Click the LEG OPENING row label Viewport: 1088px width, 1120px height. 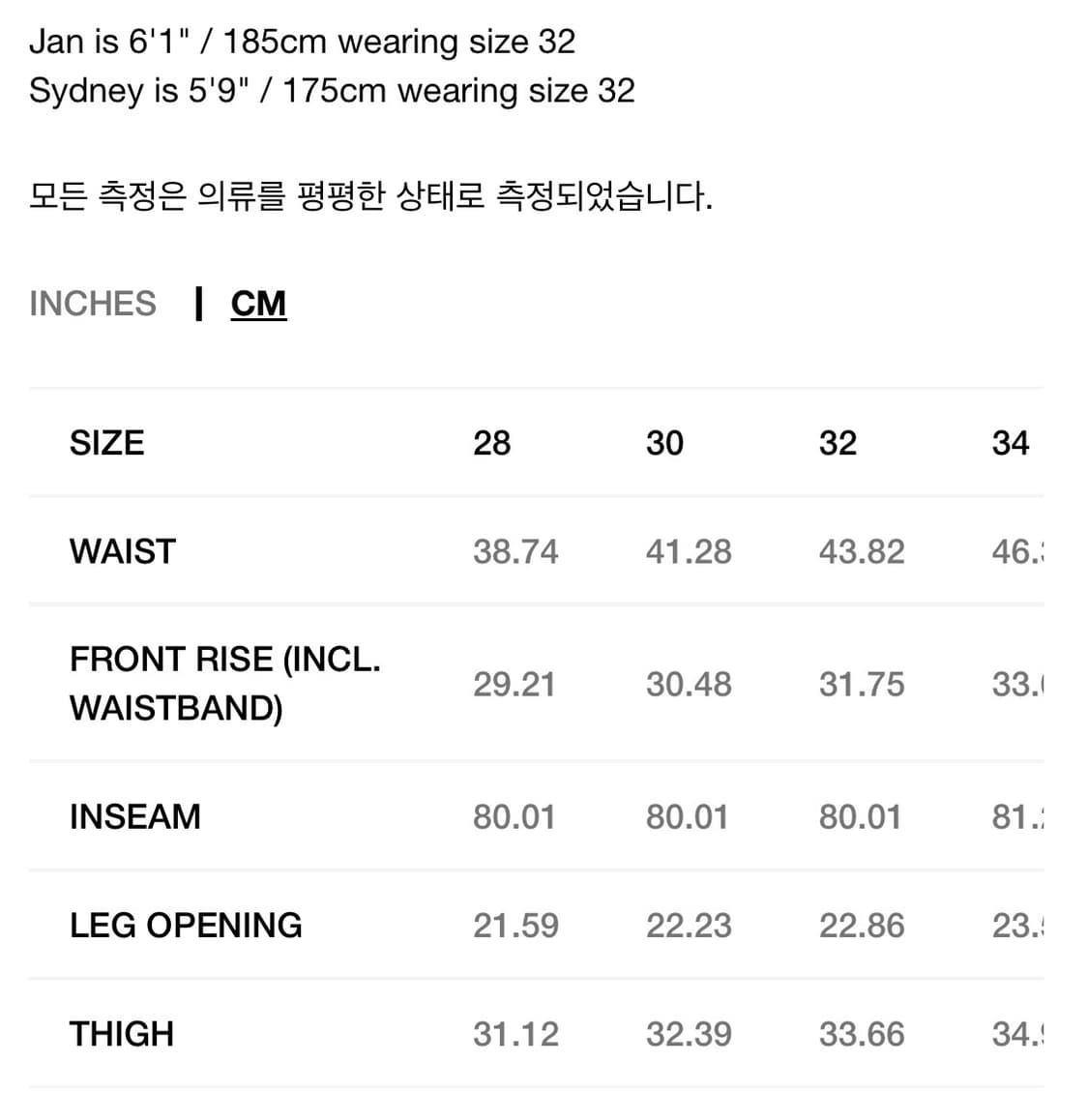186,925
